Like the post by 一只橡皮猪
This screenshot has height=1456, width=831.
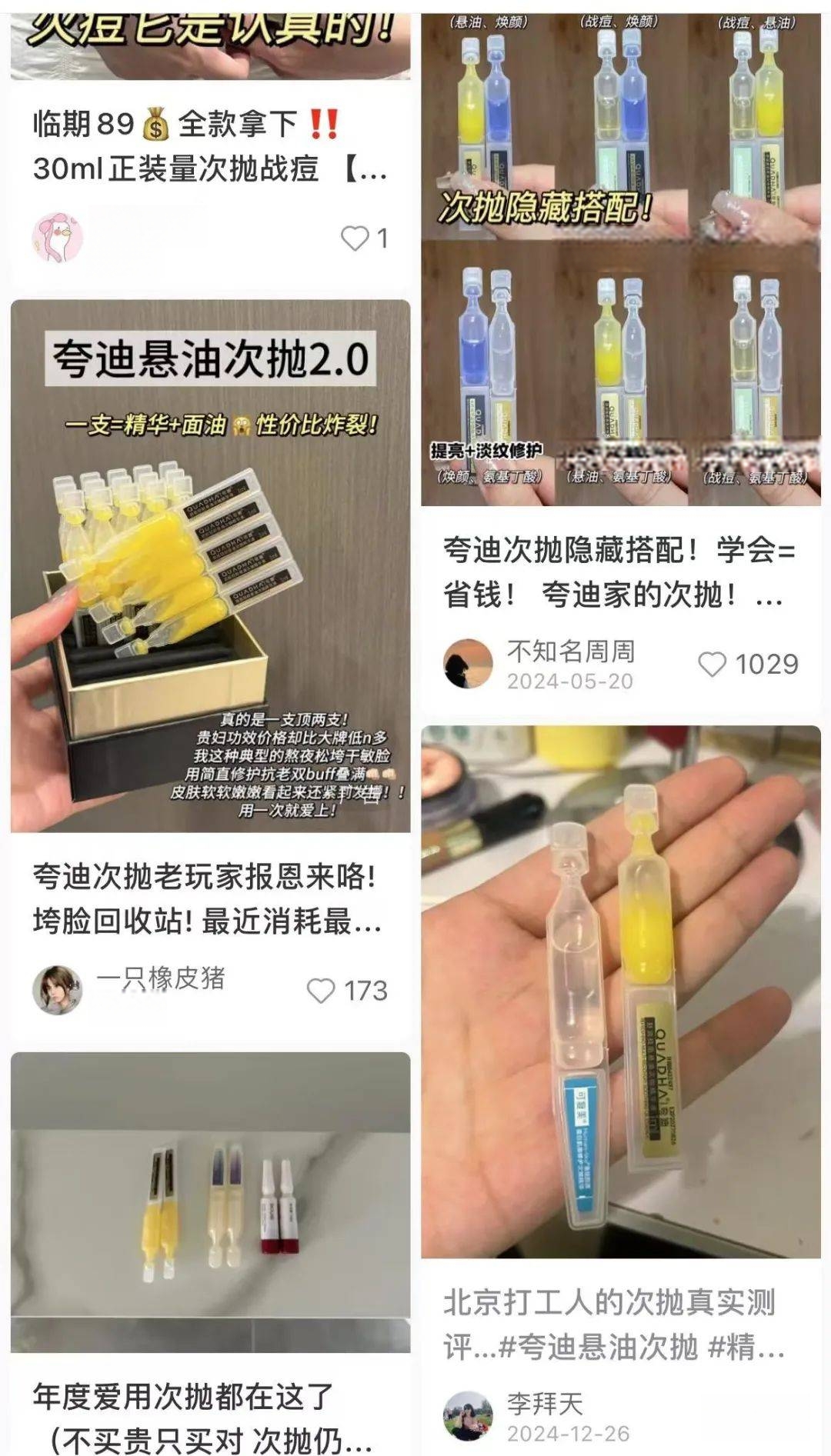point(321,991)
